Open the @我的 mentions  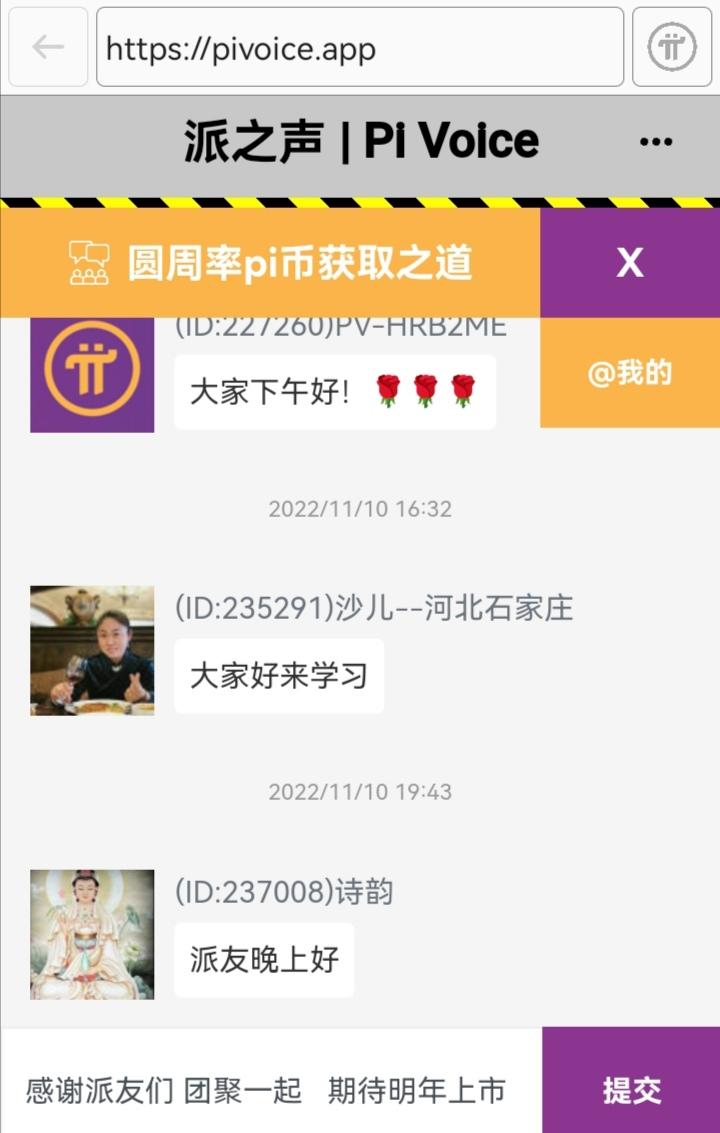[629, 373]
